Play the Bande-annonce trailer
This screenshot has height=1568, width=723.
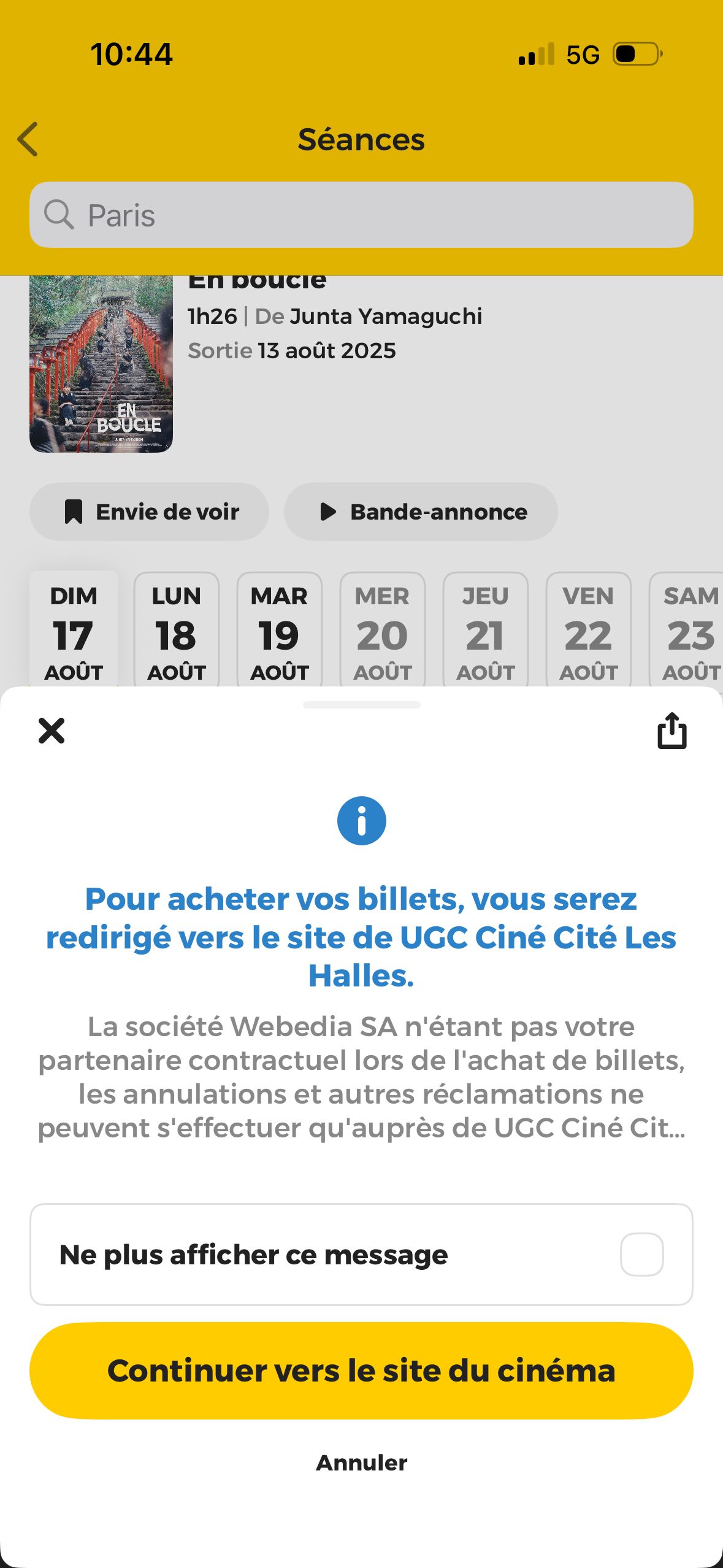[421, 512]
